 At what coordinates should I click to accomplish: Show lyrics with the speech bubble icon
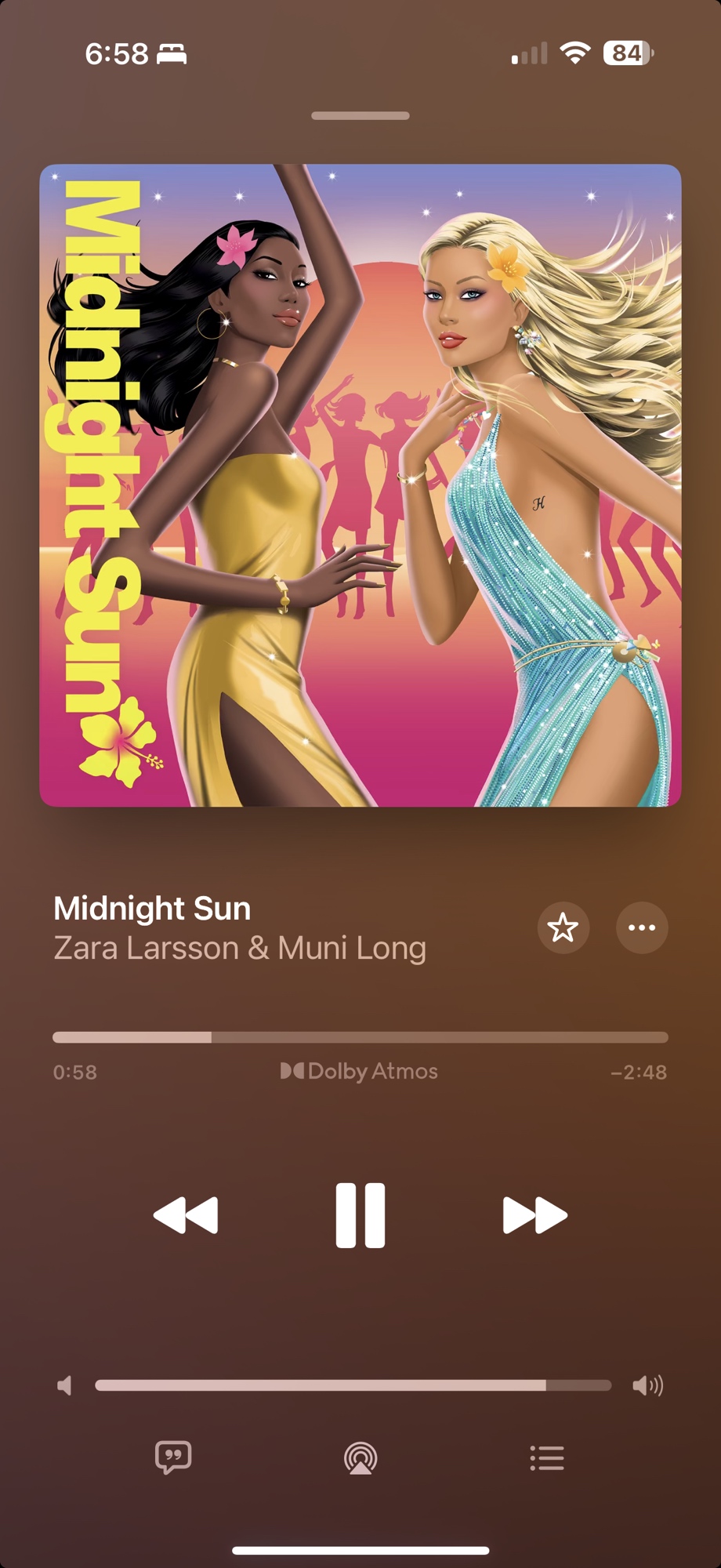click(173, 1457)
